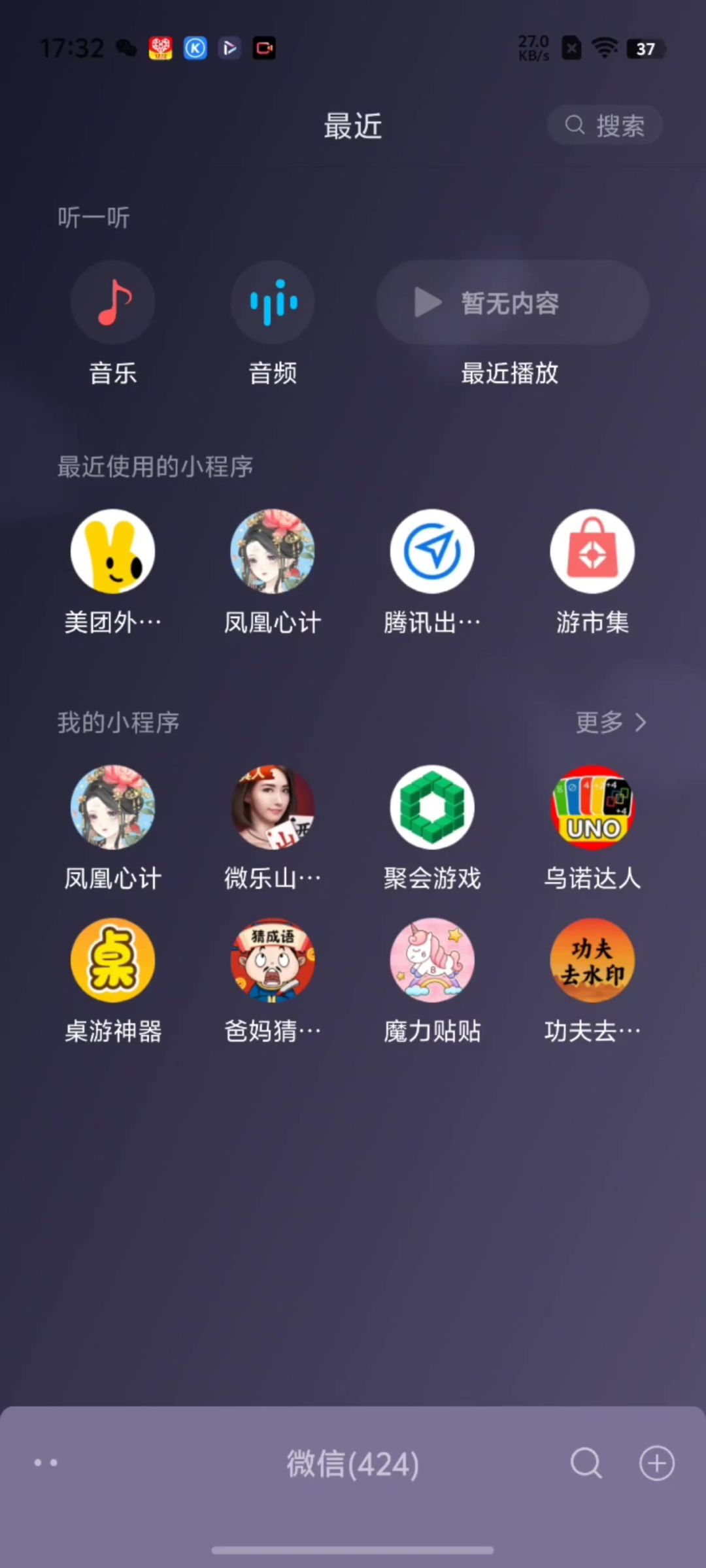The height and width of the screenshot is (1568, 706).
Task: Launch the 美团外卖 mini program
Action: pyautogui.click(x=113, y=551)
